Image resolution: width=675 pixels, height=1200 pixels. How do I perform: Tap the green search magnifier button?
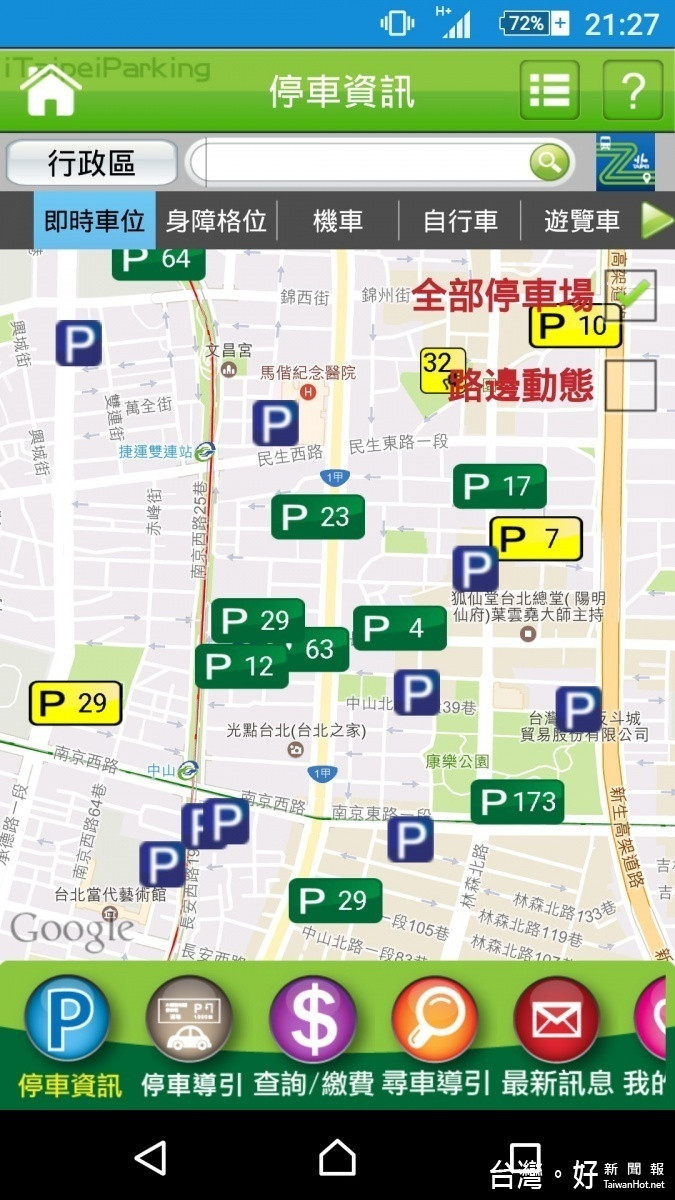[548, 162]
